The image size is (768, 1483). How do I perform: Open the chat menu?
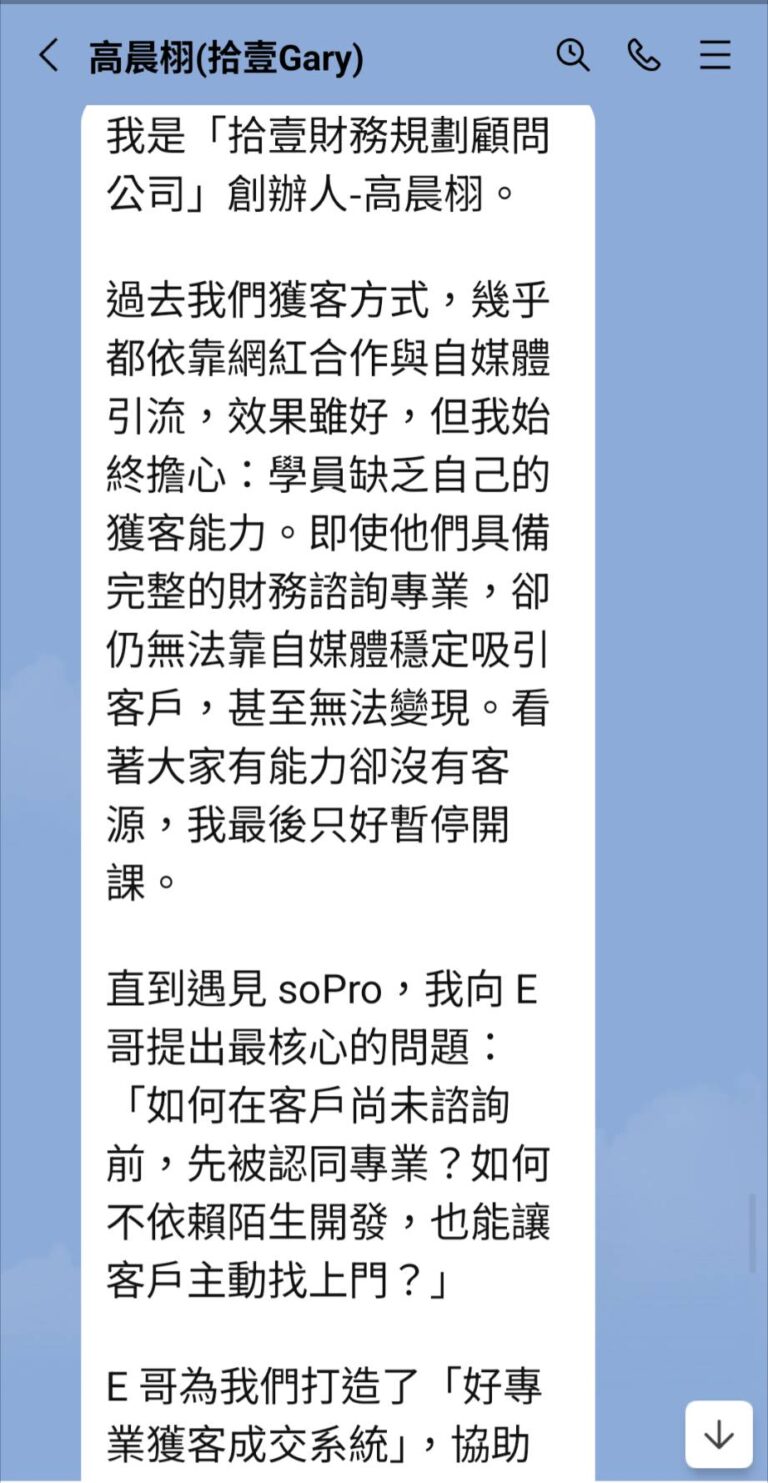[x=715, y=55]
